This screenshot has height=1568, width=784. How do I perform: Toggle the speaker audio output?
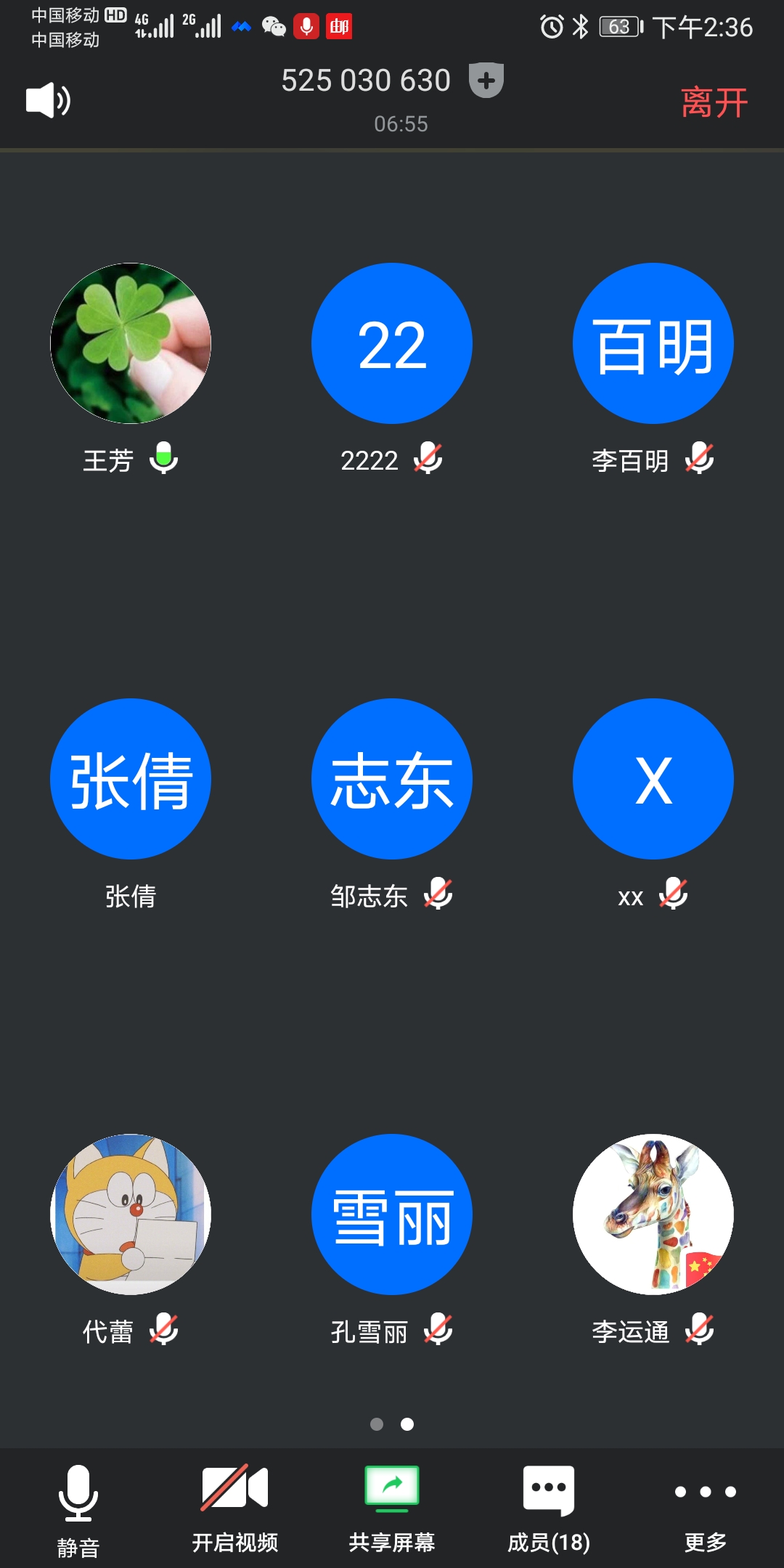48,100
